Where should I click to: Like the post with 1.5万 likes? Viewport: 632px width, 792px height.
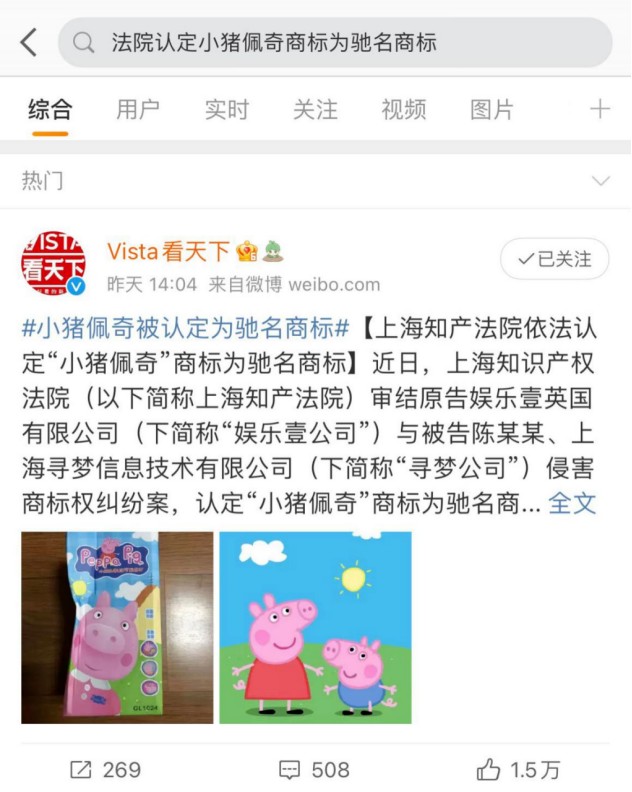point(518,769)
